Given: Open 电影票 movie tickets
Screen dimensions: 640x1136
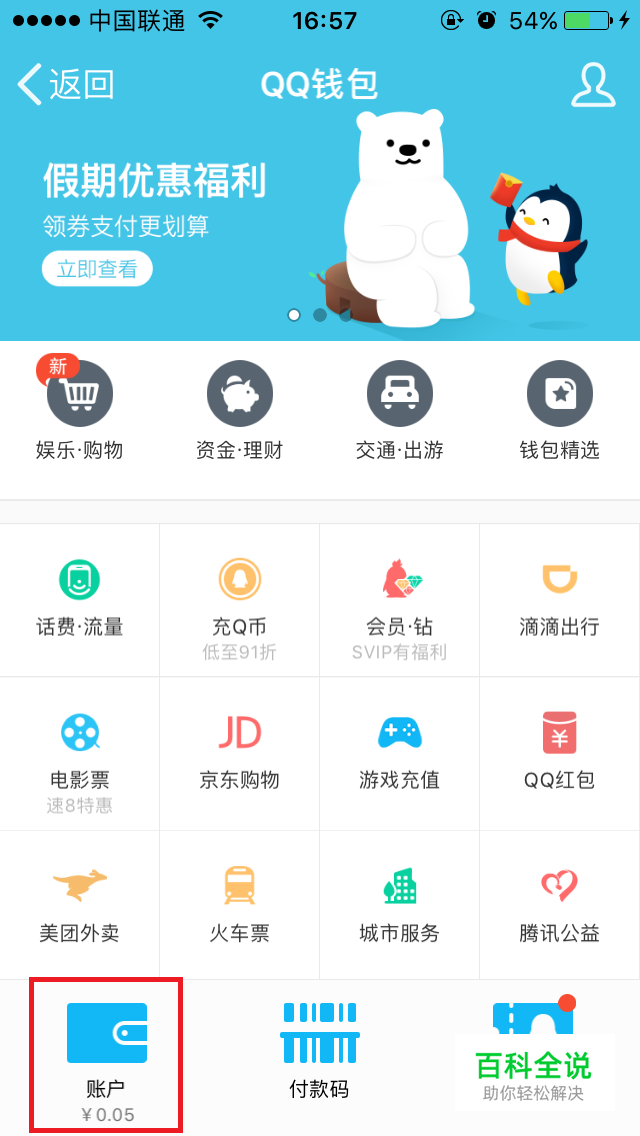Looking at the screenshot, I should pyautogui.click(x=80, y=753).
